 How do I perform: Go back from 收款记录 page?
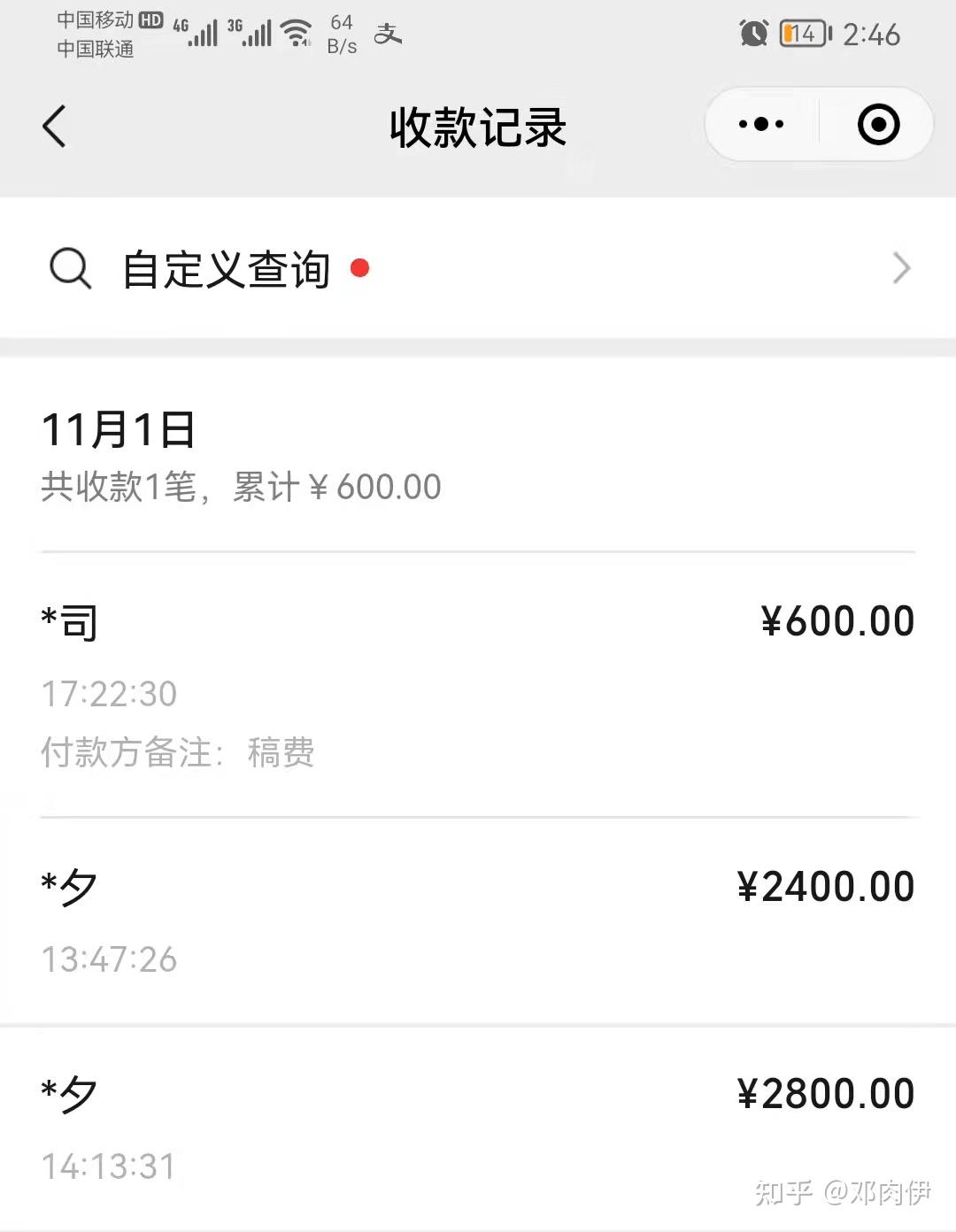(55, 126)
